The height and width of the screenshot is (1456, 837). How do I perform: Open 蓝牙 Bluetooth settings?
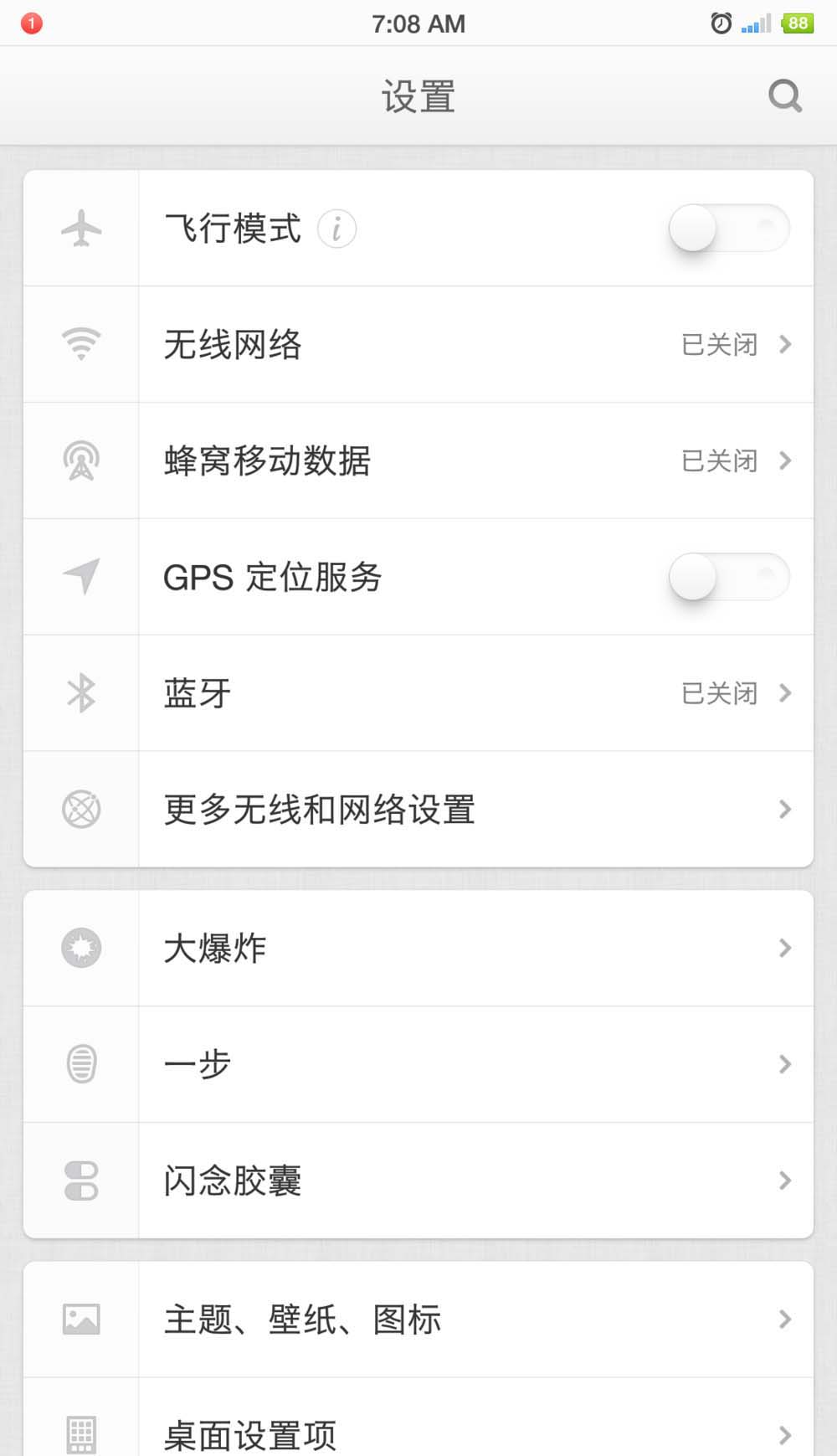(x=418, y=693)
